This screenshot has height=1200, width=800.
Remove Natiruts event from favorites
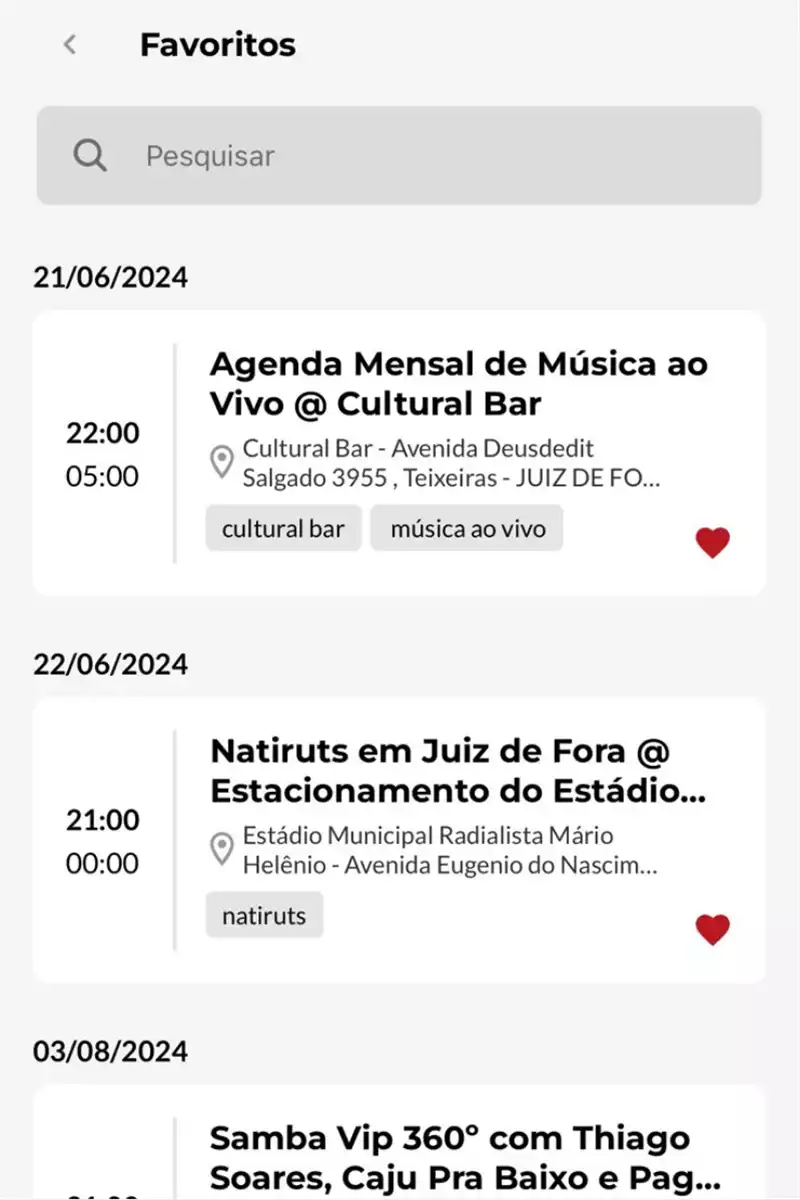pyautogui.click(x=713, y=930)
